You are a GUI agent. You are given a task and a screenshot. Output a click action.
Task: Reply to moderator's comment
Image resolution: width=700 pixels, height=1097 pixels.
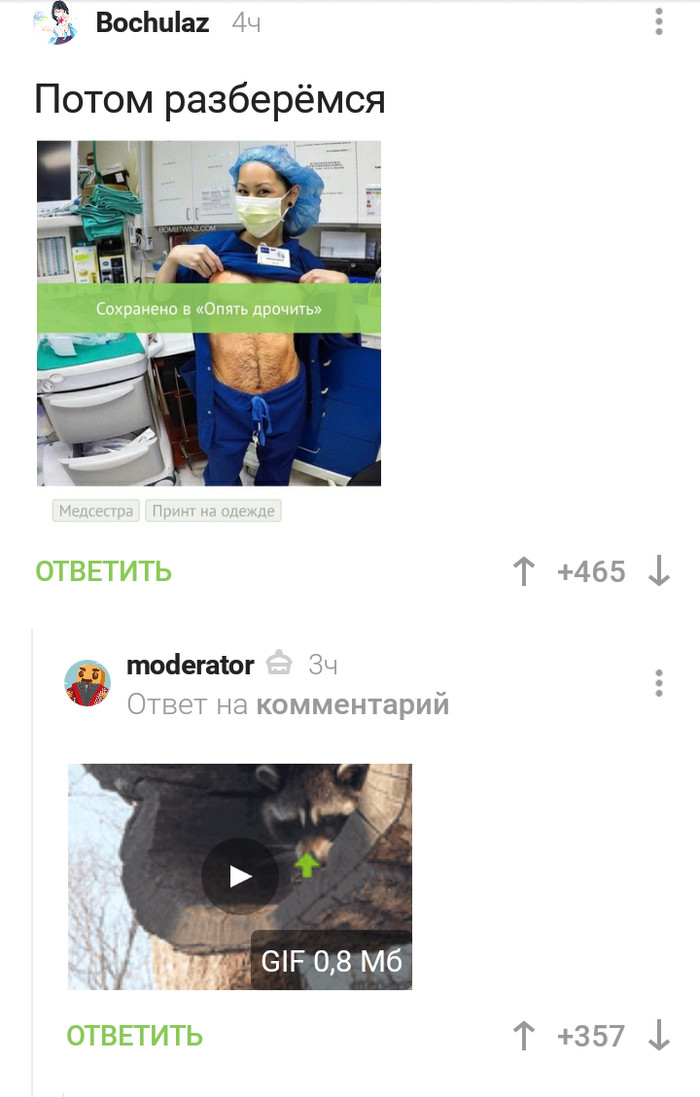coord(135,1036)
